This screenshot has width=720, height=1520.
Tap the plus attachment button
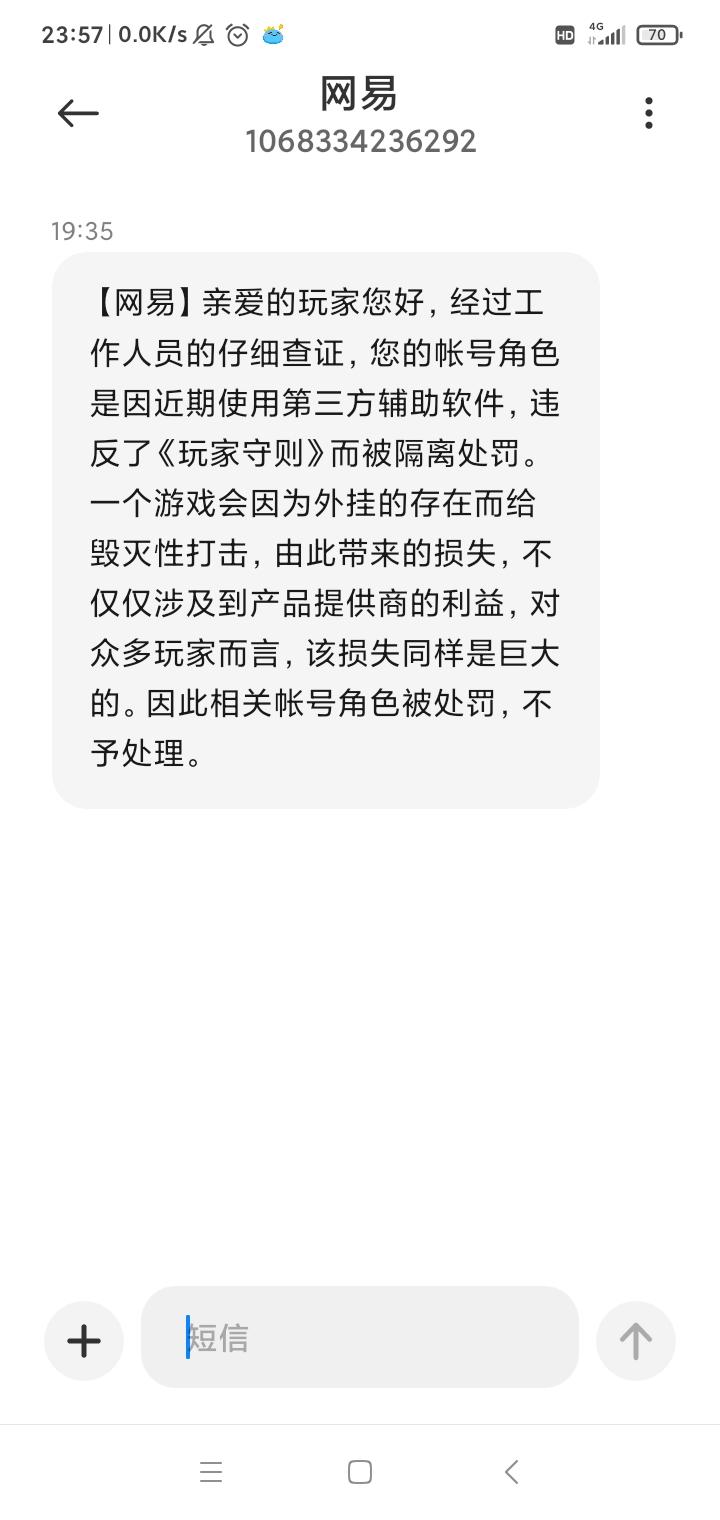coord(84,1341)
